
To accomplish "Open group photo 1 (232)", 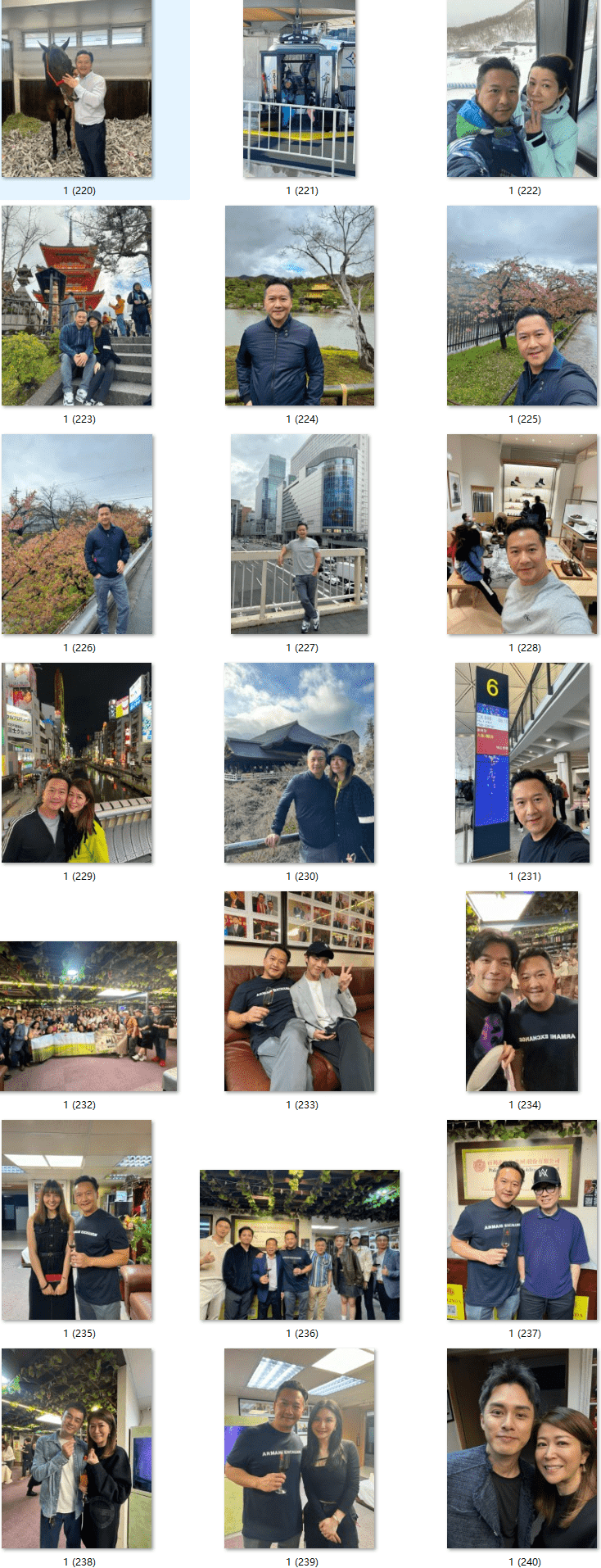I will click(x=88, y=1016).
